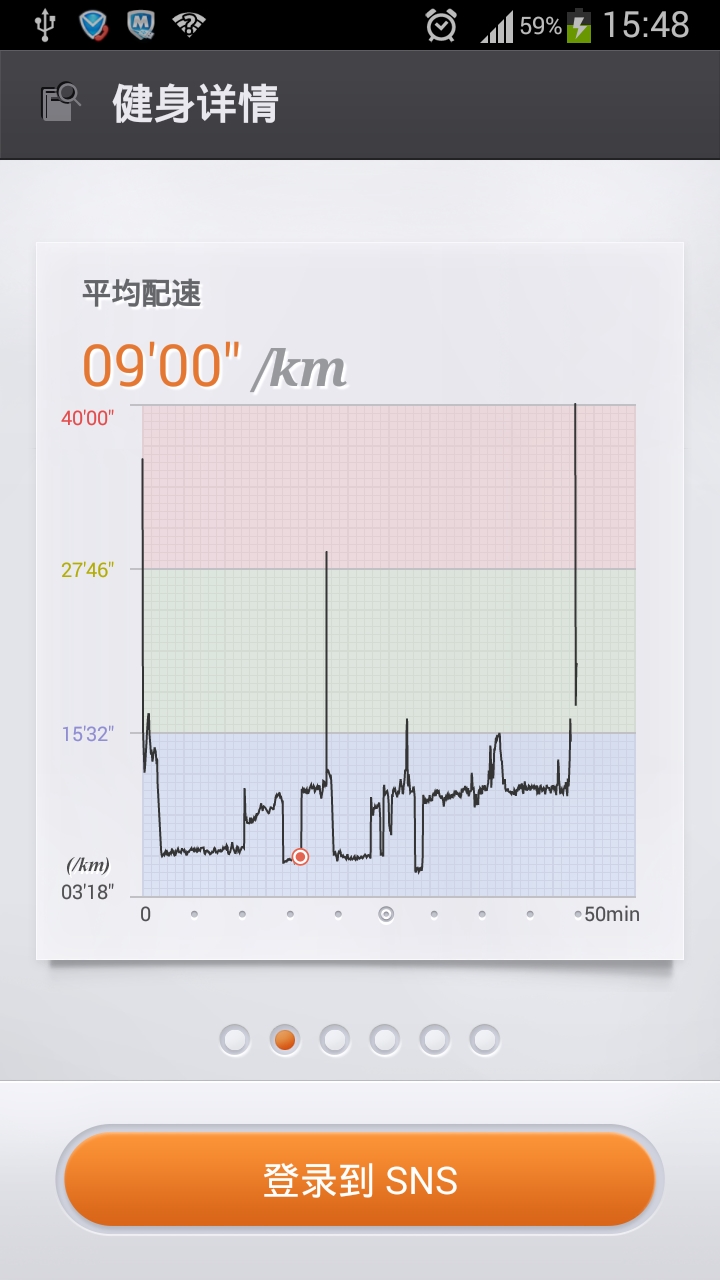720x1280 pixels.
Task: Go to the first page indicator dot
Action: 235,1040
